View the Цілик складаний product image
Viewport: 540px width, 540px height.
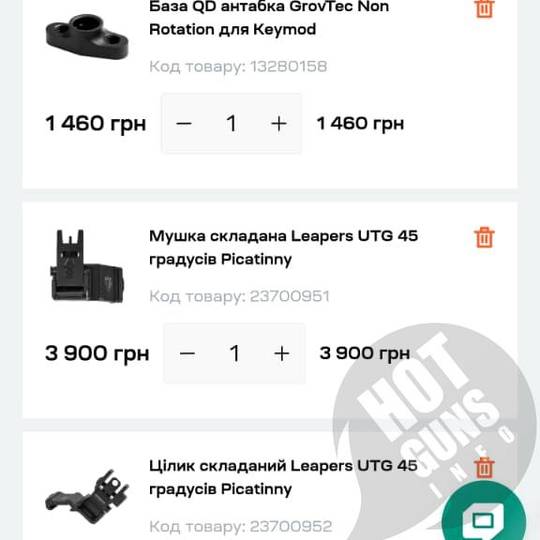coord(87,496)
